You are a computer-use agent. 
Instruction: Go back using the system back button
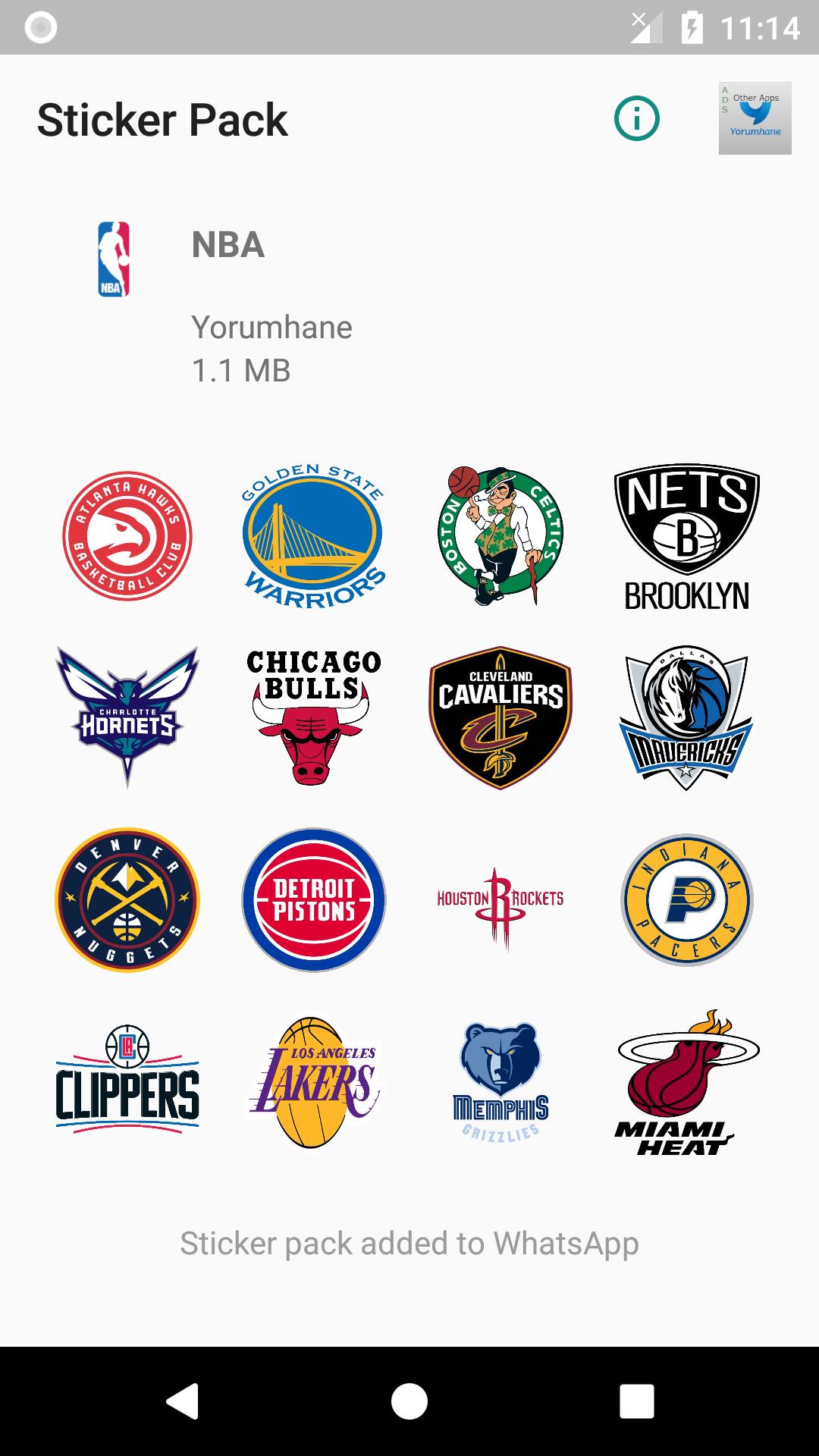click(x=183, y=1401)
